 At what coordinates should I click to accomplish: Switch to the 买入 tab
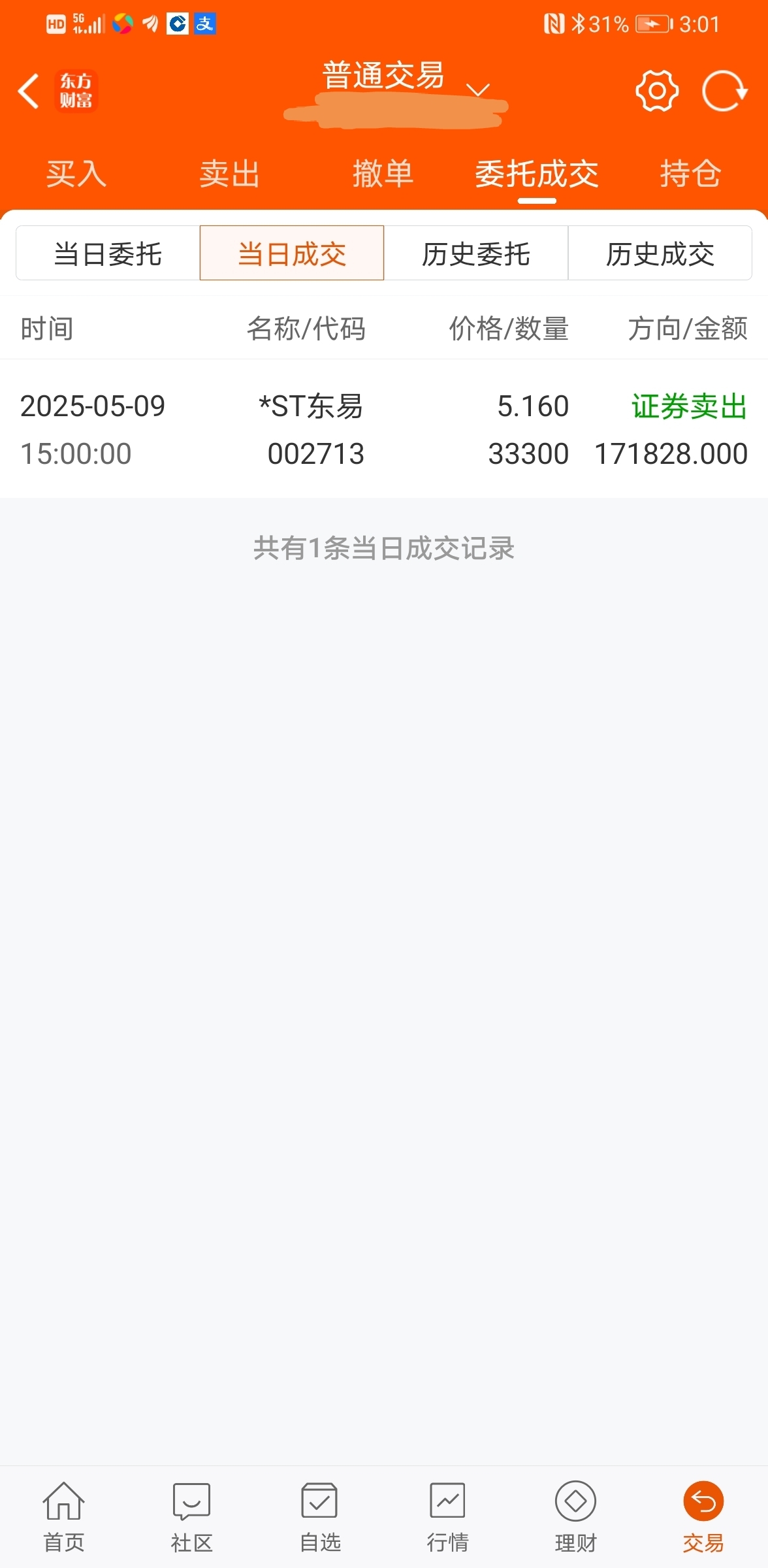[76, 174]
